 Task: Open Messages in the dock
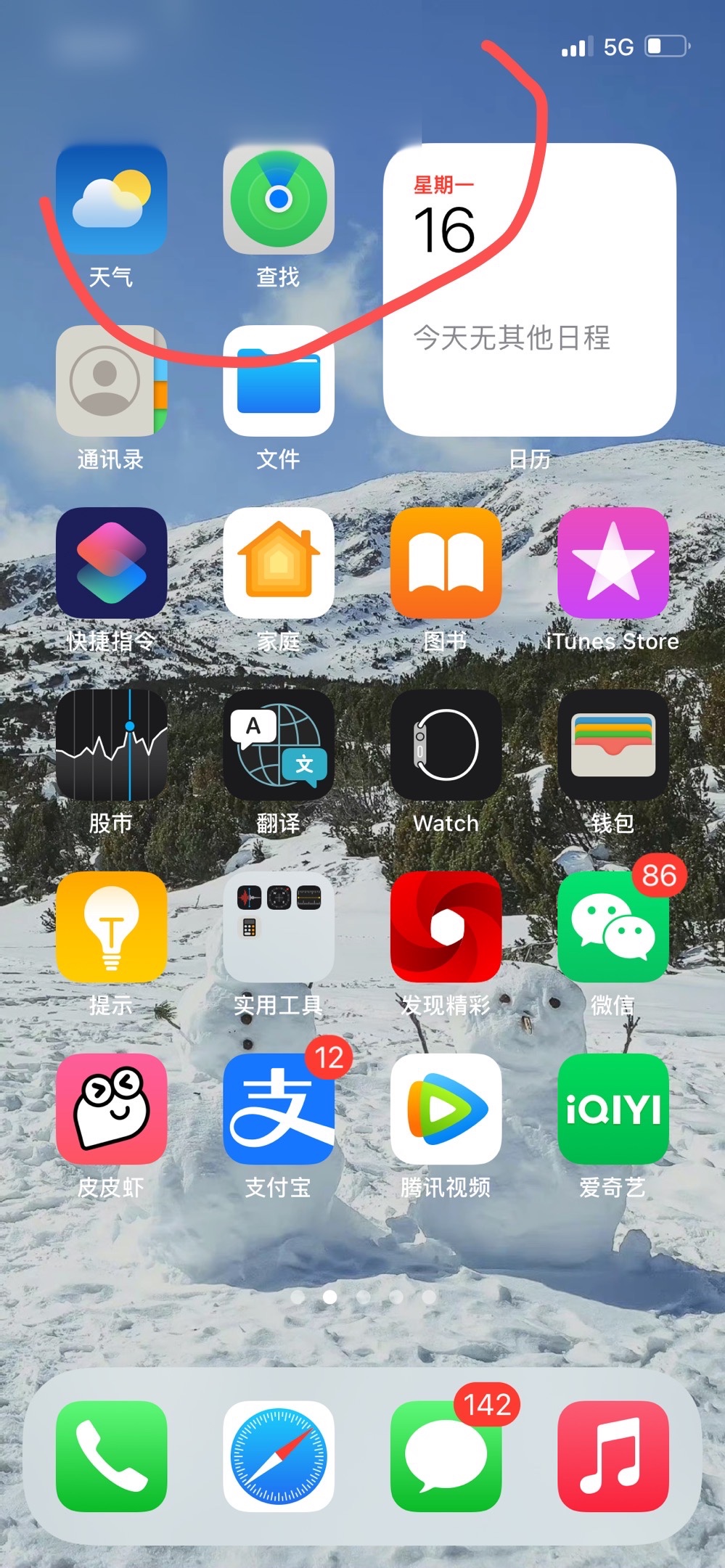tap(446, 1456)
